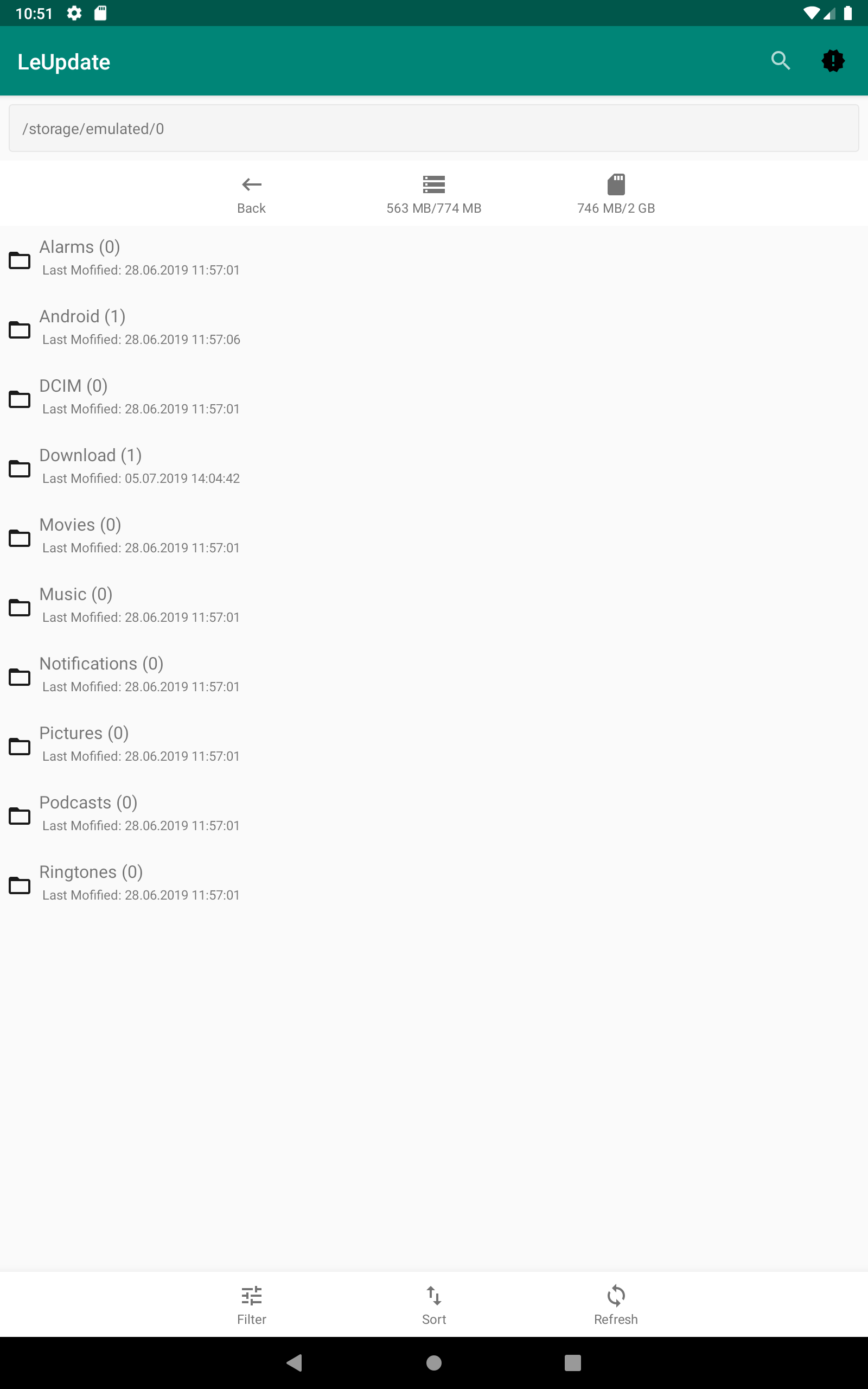Open the Filter options

pos(251,1304)
